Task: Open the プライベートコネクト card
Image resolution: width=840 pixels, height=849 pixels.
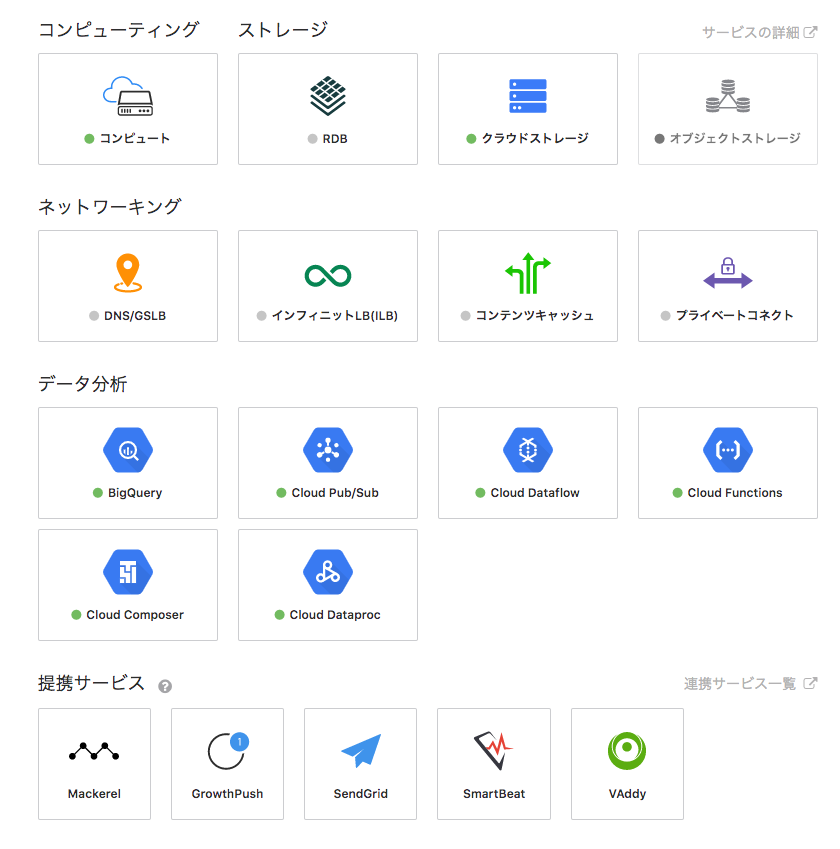Action: coord(728,286)
